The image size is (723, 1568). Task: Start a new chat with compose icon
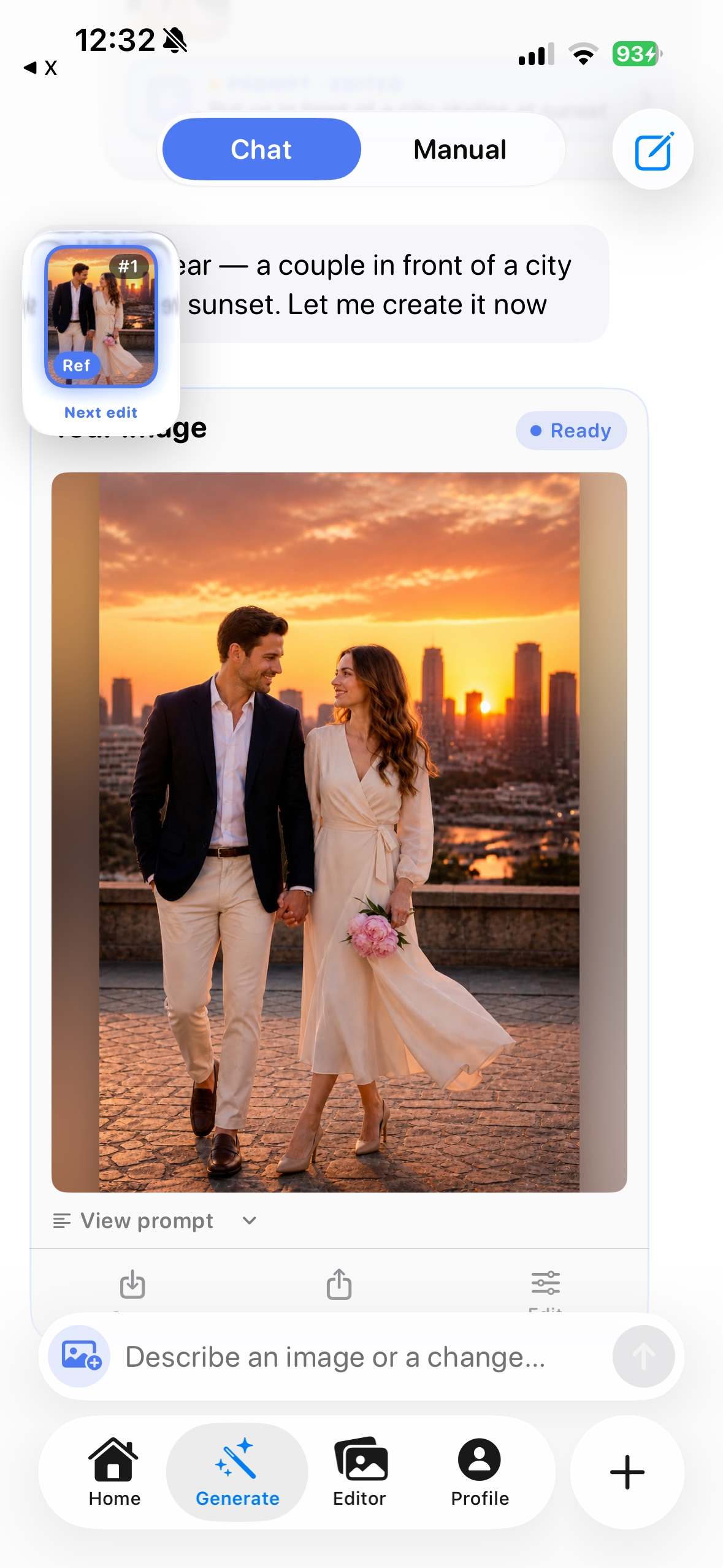pos(652,150)
